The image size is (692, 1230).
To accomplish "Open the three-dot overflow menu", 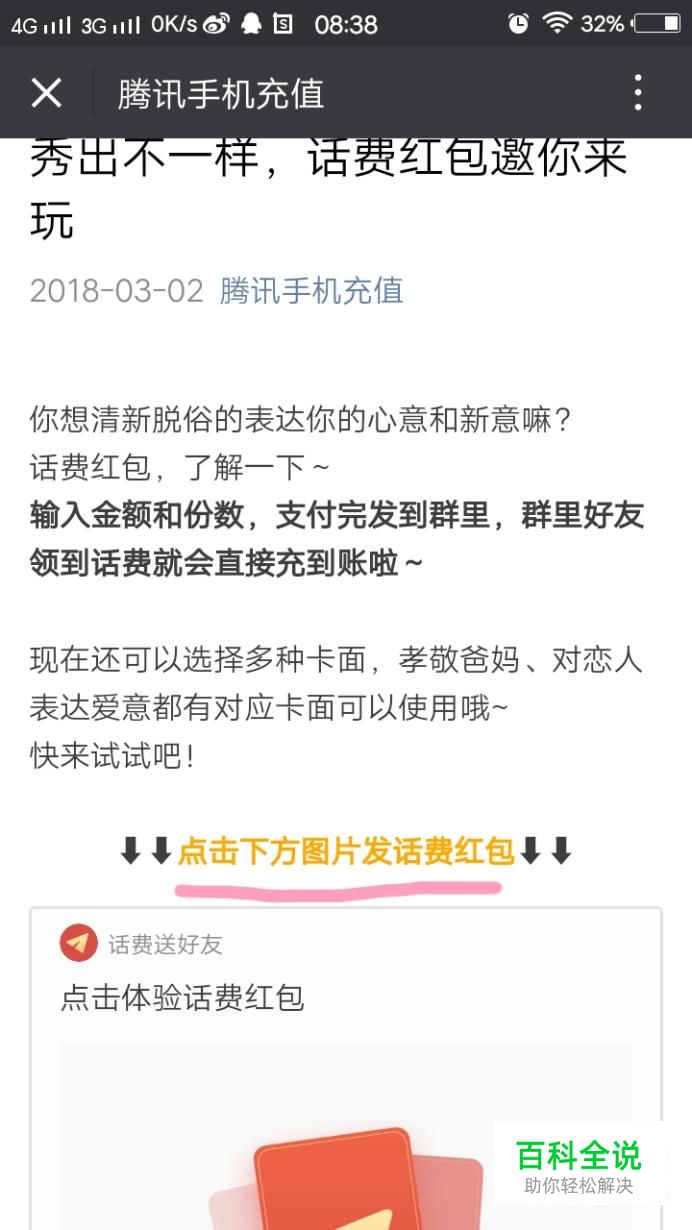I will [x=638, y=93].
